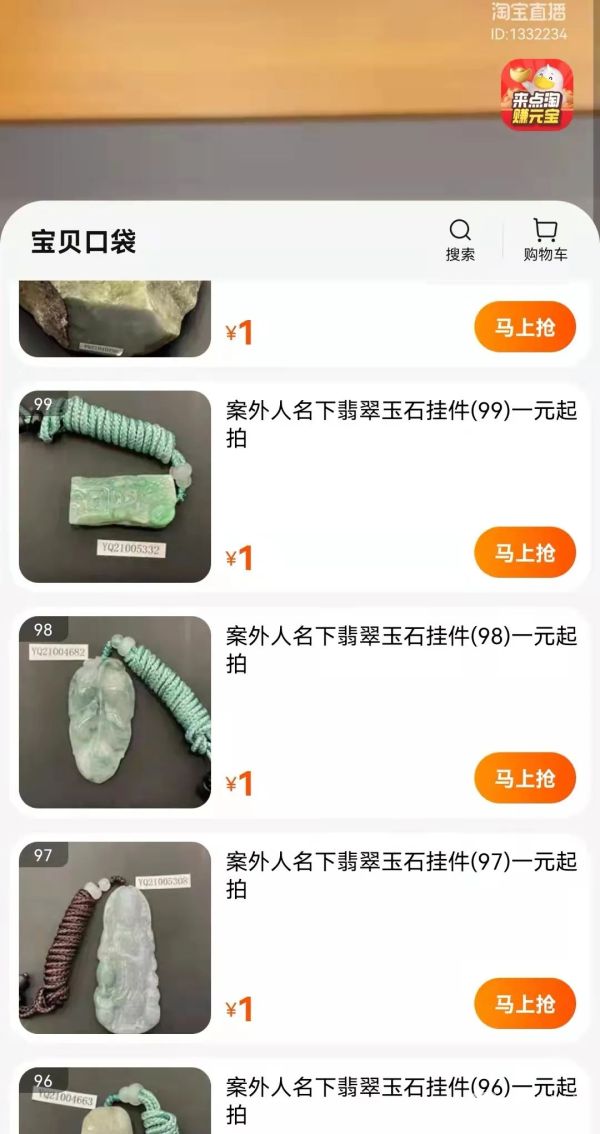Open the 来点淘赚元宝 promo badge
The image size is (600, 1134).
coord(537,94)
